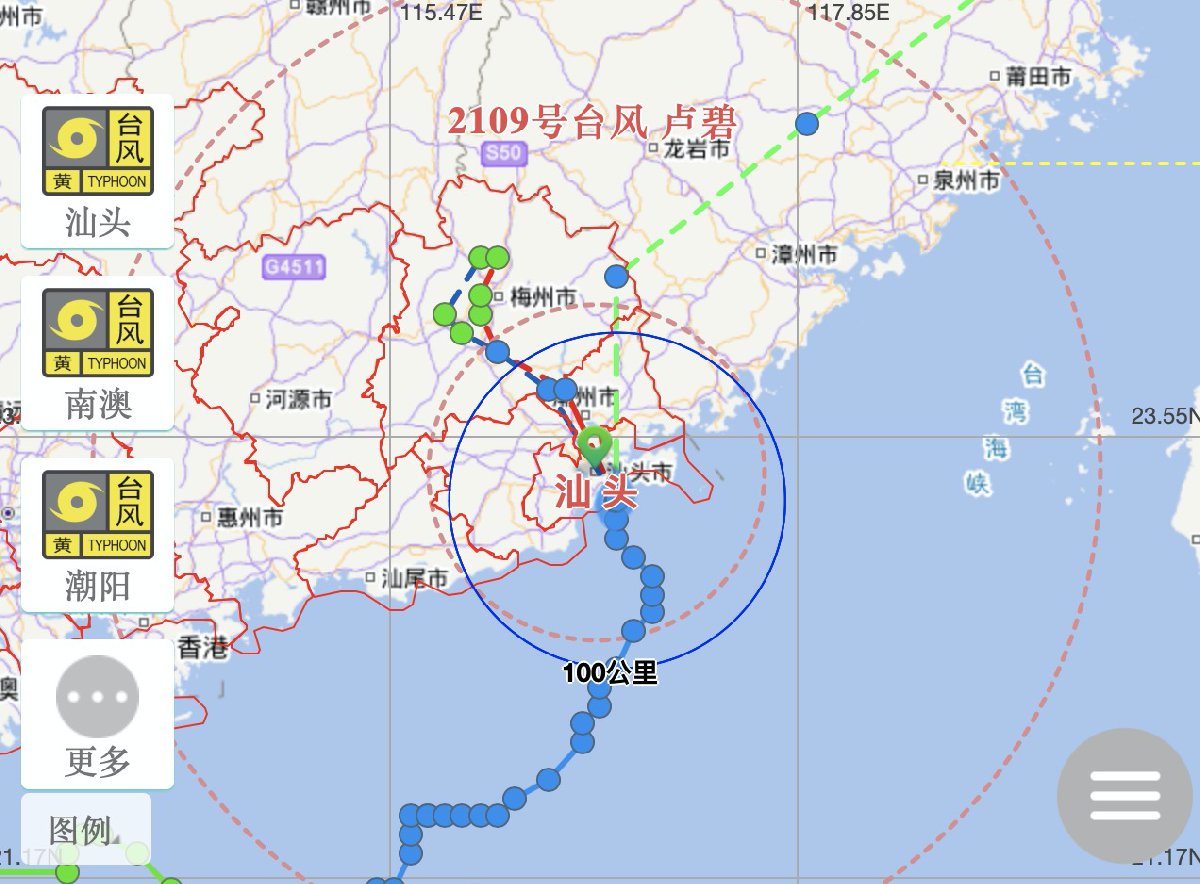Show more warnings via 更多 button
The width and height of the screenshot is (1200, 884).
coord(97,713)
